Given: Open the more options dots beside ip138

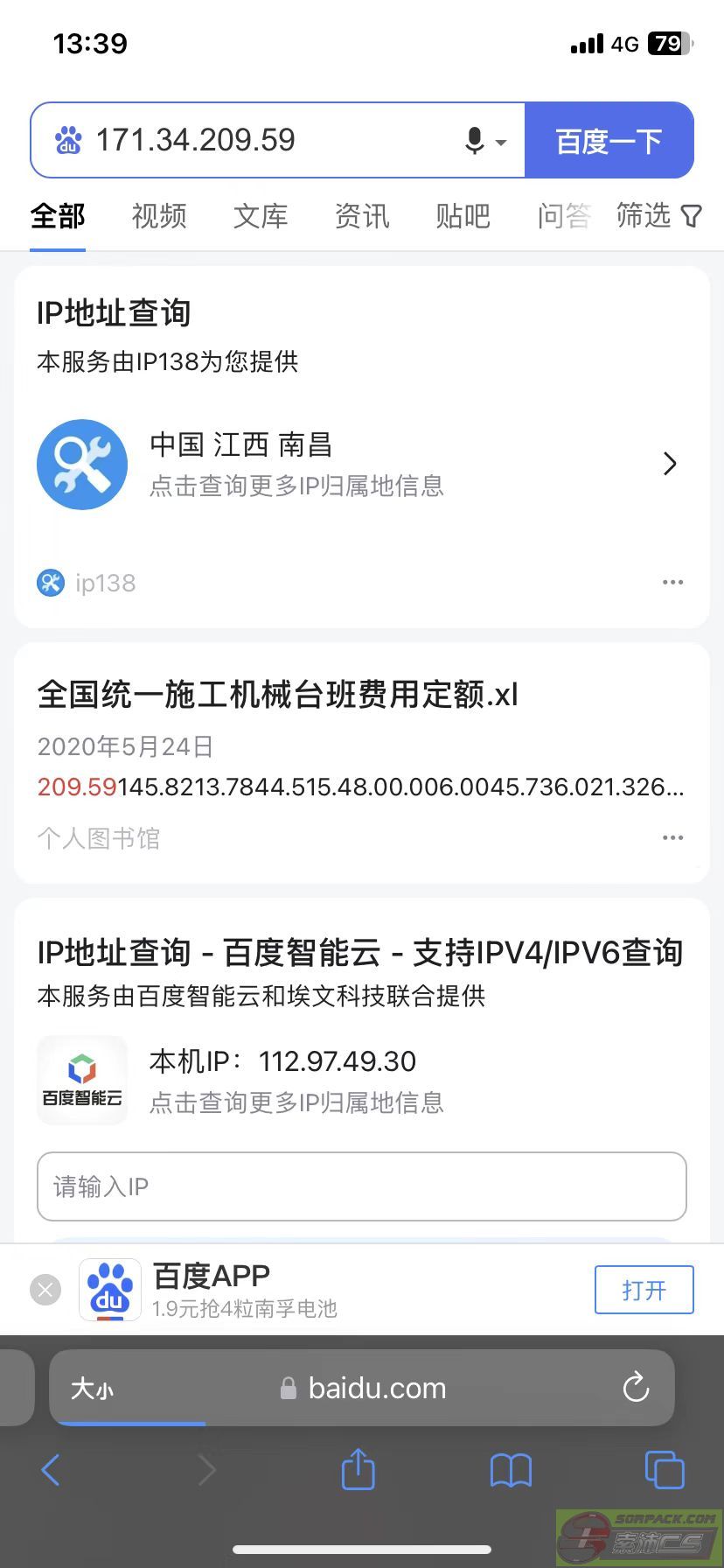Looking at the screenshot, I should point(672,583).
